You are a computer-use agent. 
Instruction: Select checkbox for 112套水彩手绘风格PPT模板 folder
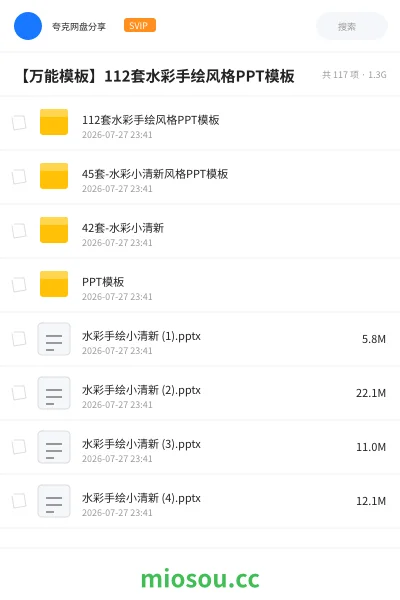tap(19, 123)
